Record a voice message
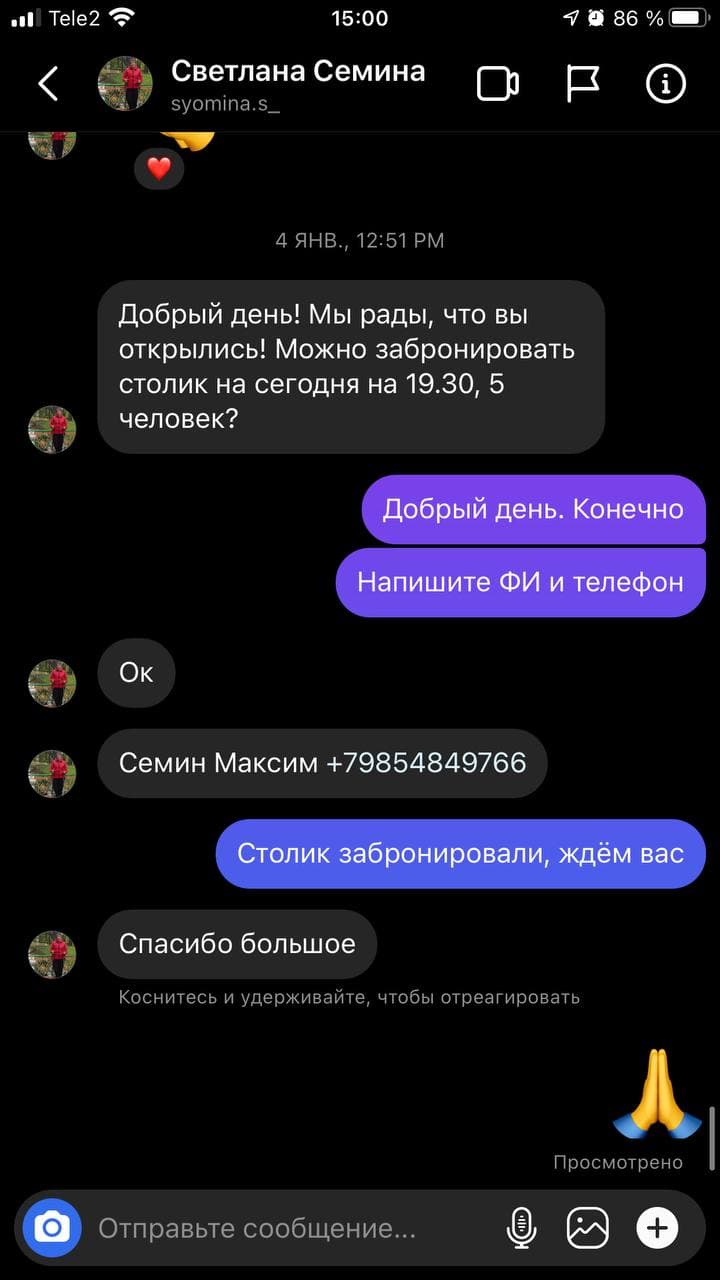720x1280 pixels. tap(521, 1227)
